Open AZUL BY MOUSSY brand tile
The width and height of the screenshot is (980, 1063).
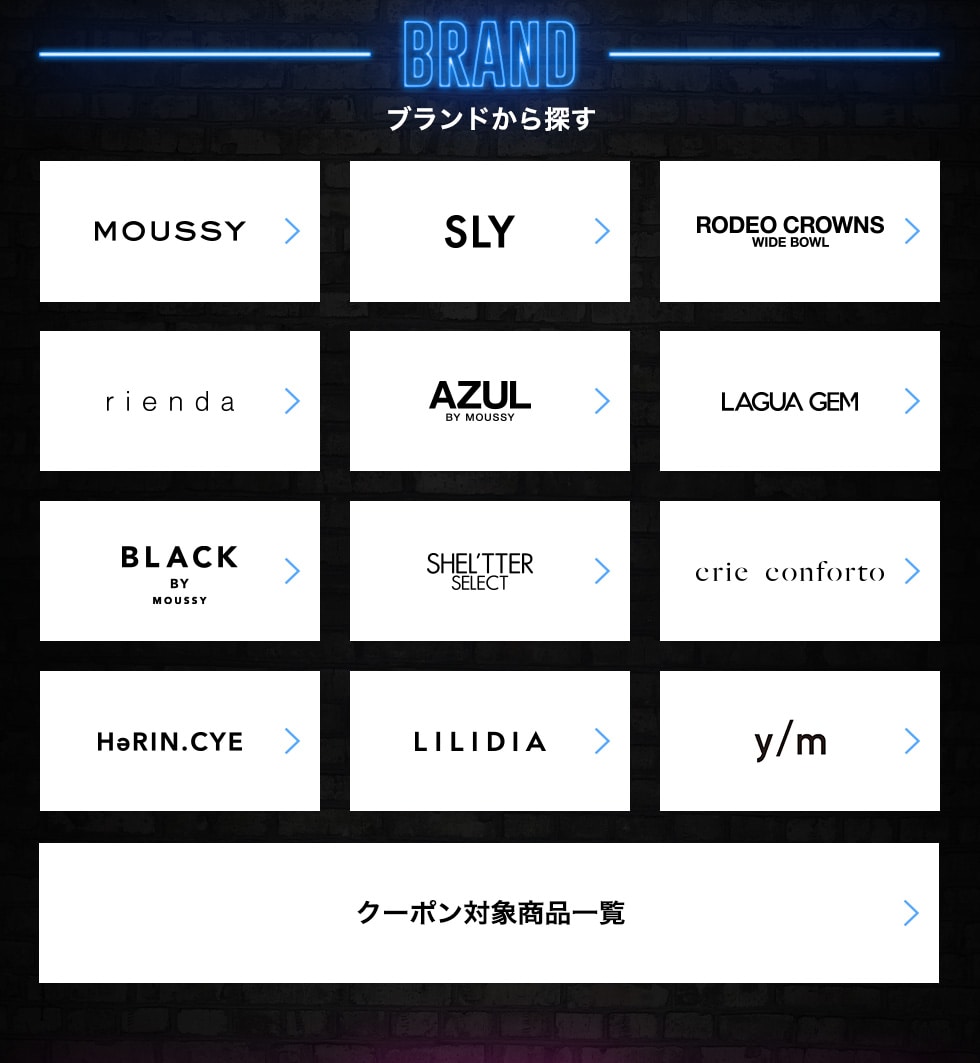click(x=490, y=401)
